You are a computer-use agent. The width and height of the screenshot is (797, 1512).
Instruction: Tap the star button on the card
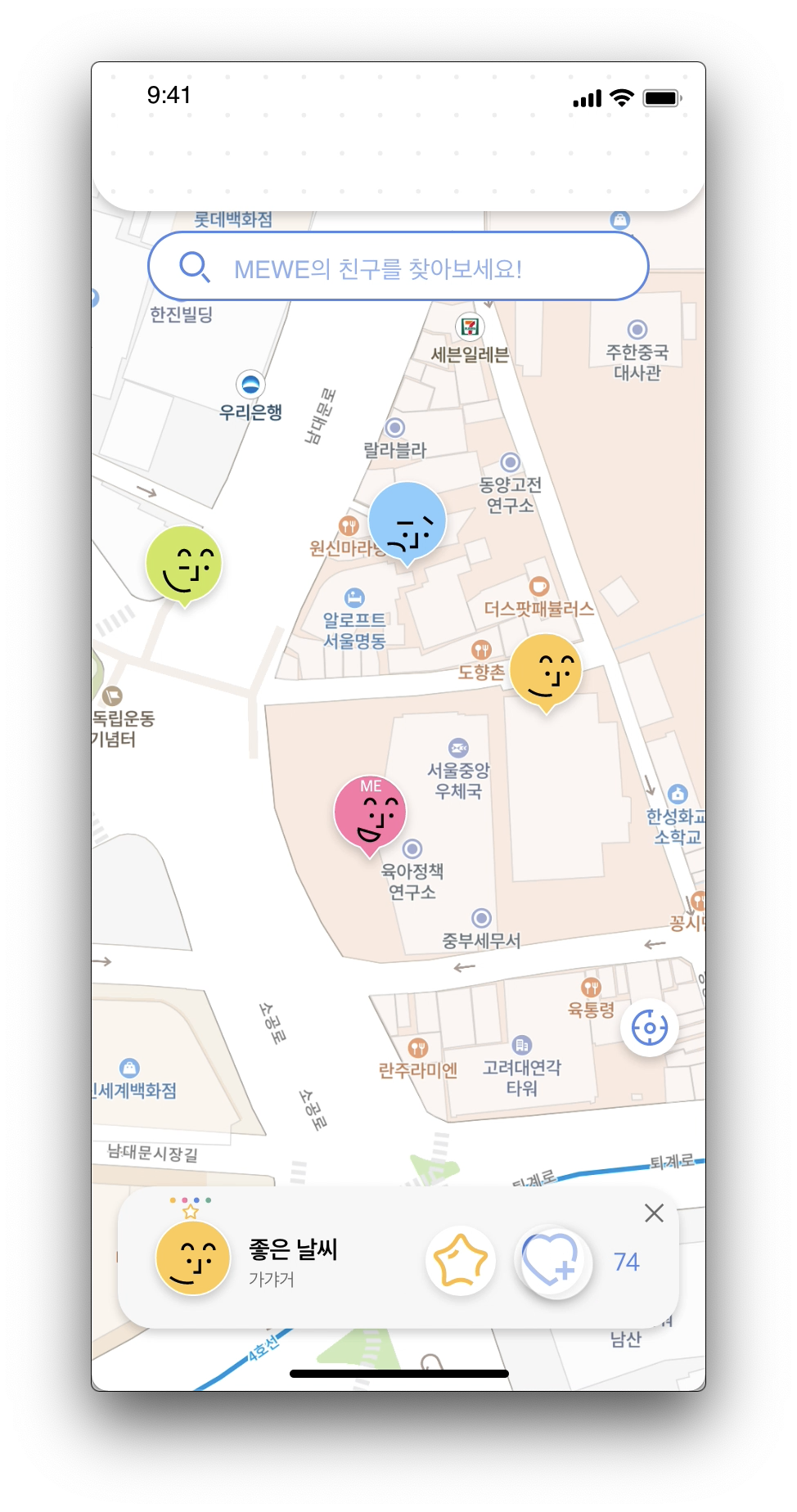click(x=461, y=1261)
